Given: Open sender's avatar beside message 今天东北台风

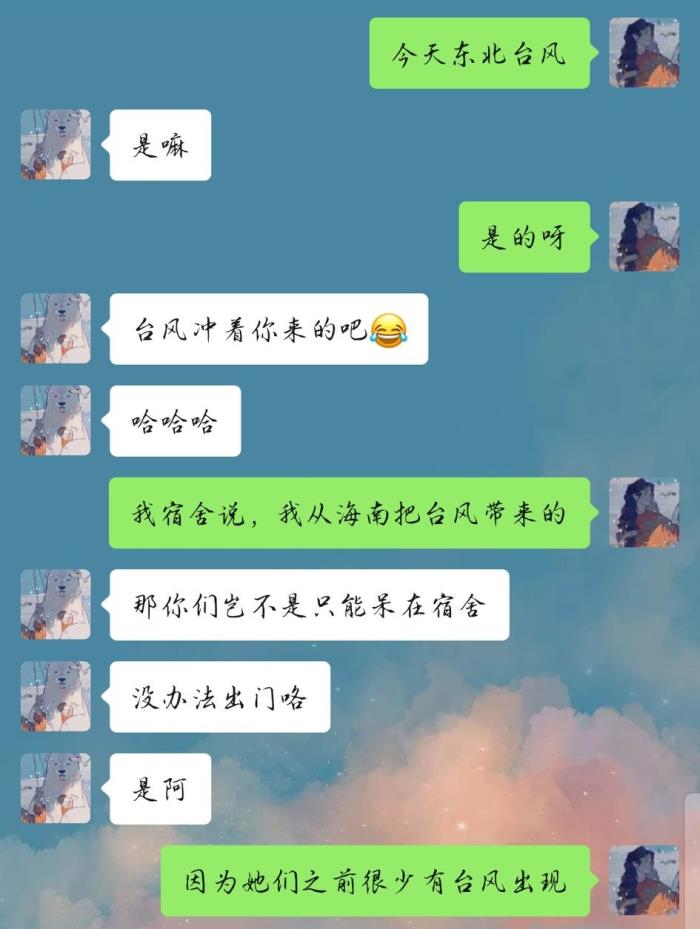Looking at the screenshot, I should pyautogui.click(x=643, y=53).
